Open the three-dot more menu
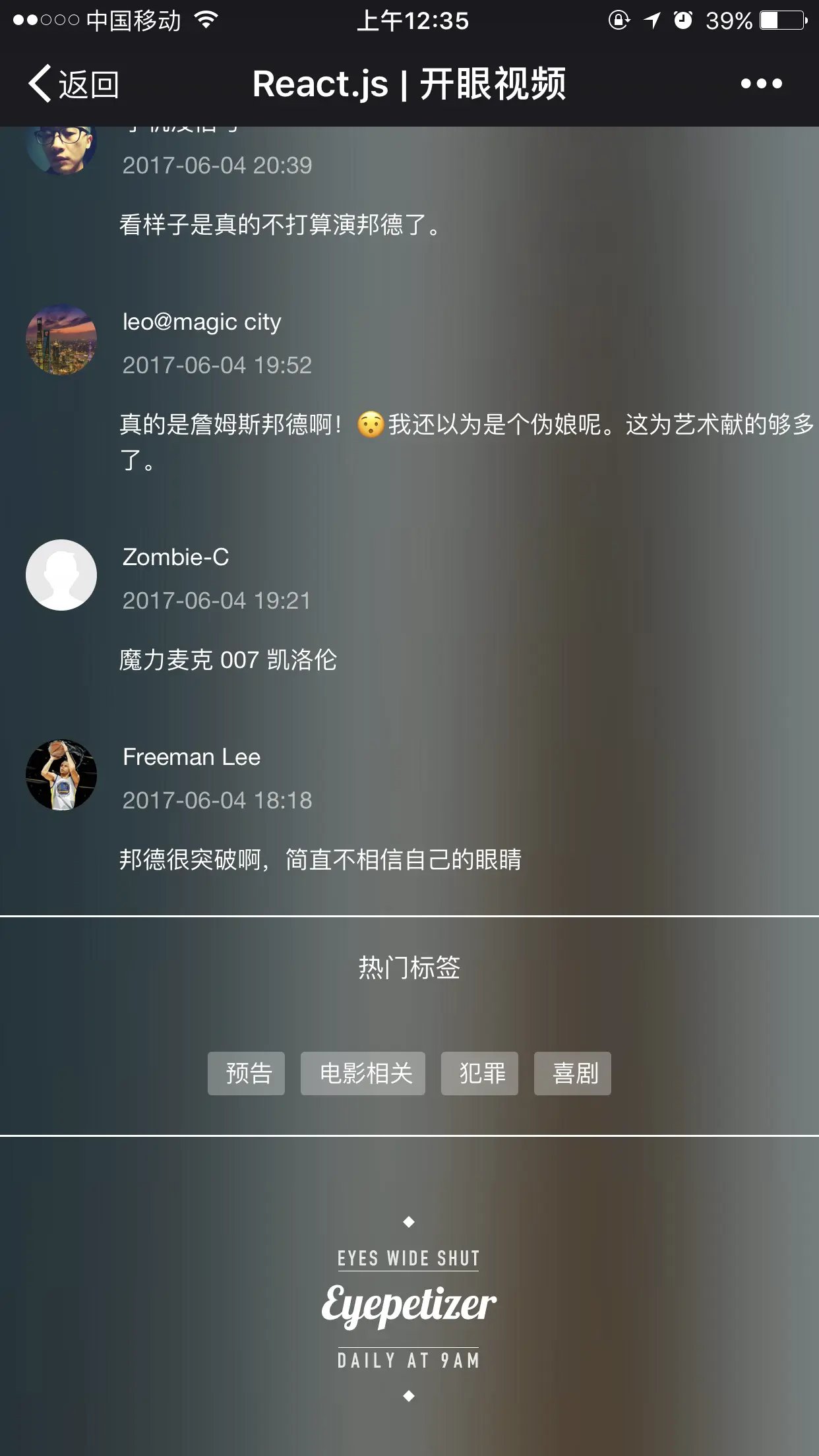 [761, 84]
